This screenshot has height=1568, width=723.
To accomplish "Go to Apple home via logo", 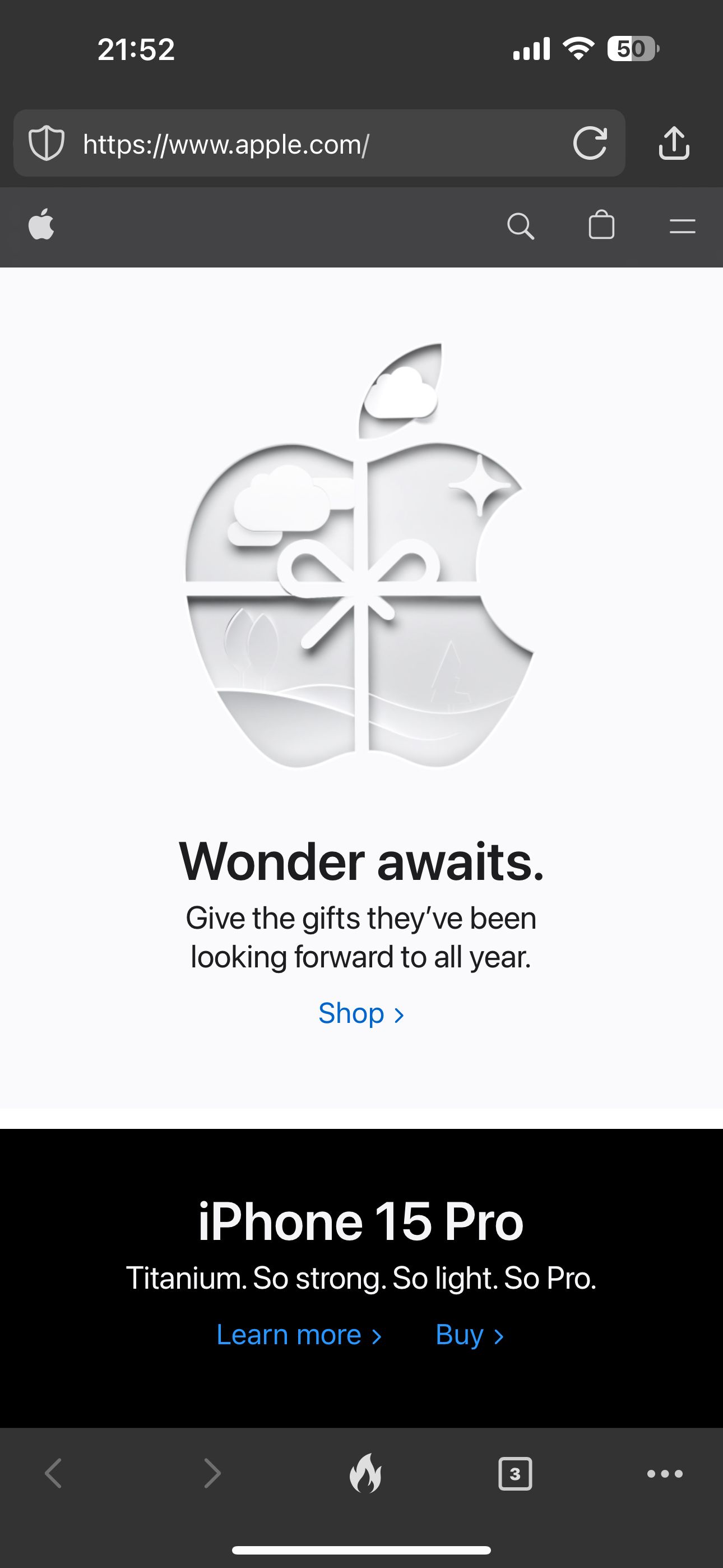I will (x=41, y=225).
